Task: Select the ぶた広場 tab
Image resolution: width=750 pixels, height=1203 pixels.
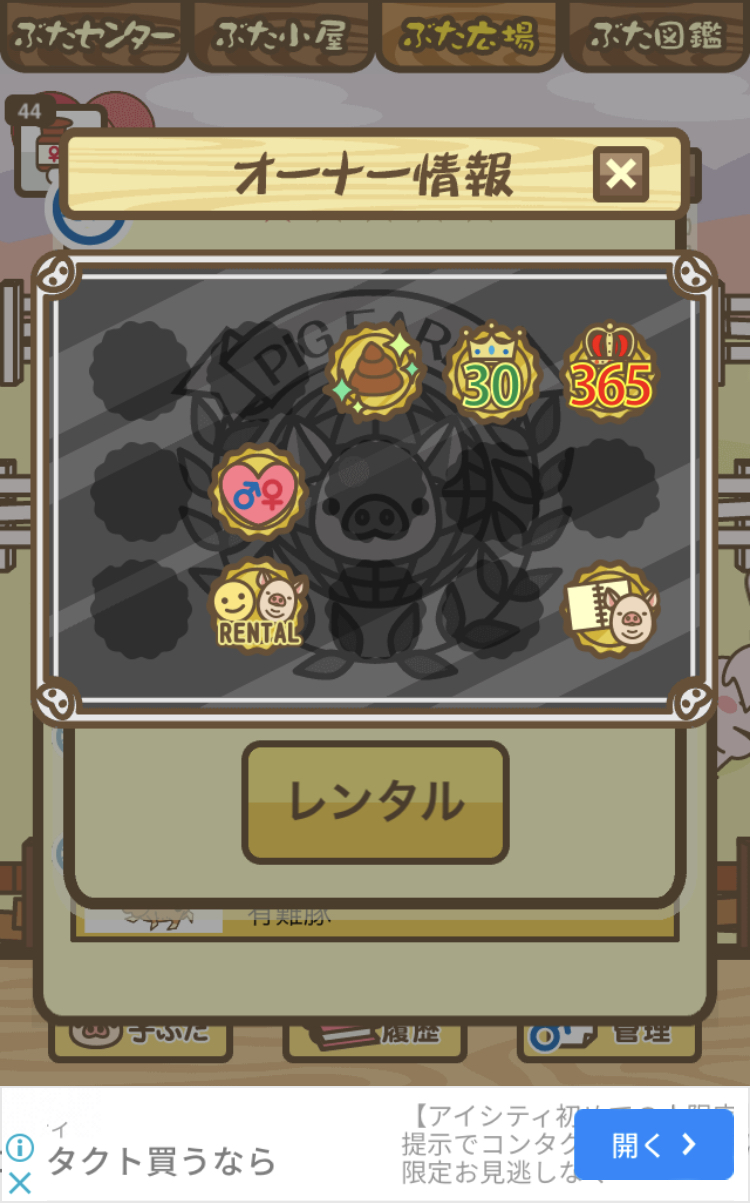Action: pos(468,36)
